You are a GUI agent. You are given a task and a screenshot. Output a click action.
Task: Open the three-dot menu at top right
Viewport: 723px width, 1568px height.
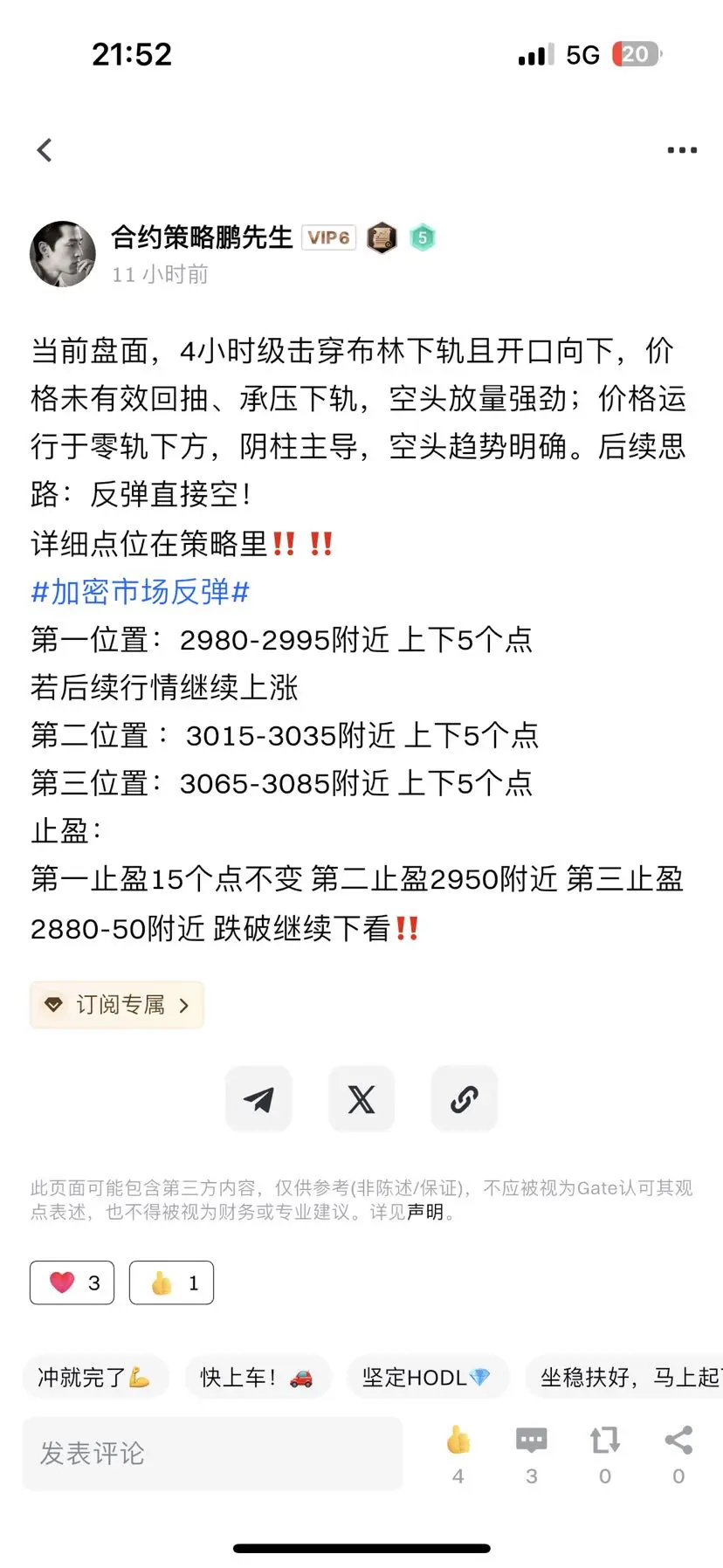tap(680, 149)
